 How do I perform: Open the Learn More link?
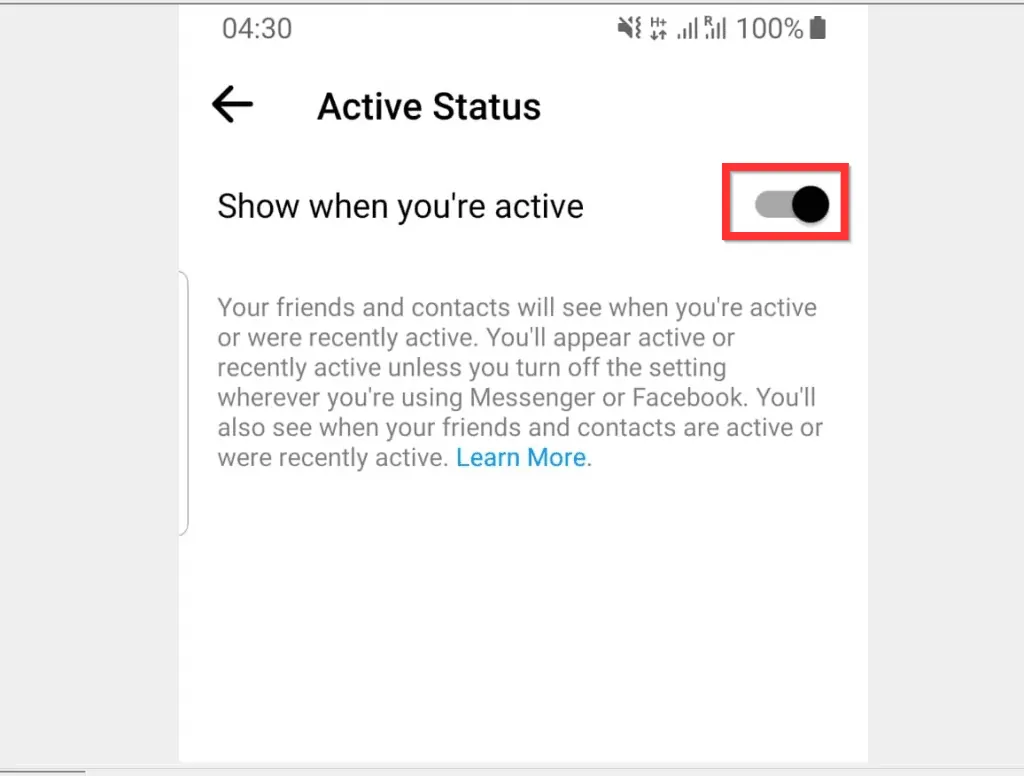click(x=520, y=458)
